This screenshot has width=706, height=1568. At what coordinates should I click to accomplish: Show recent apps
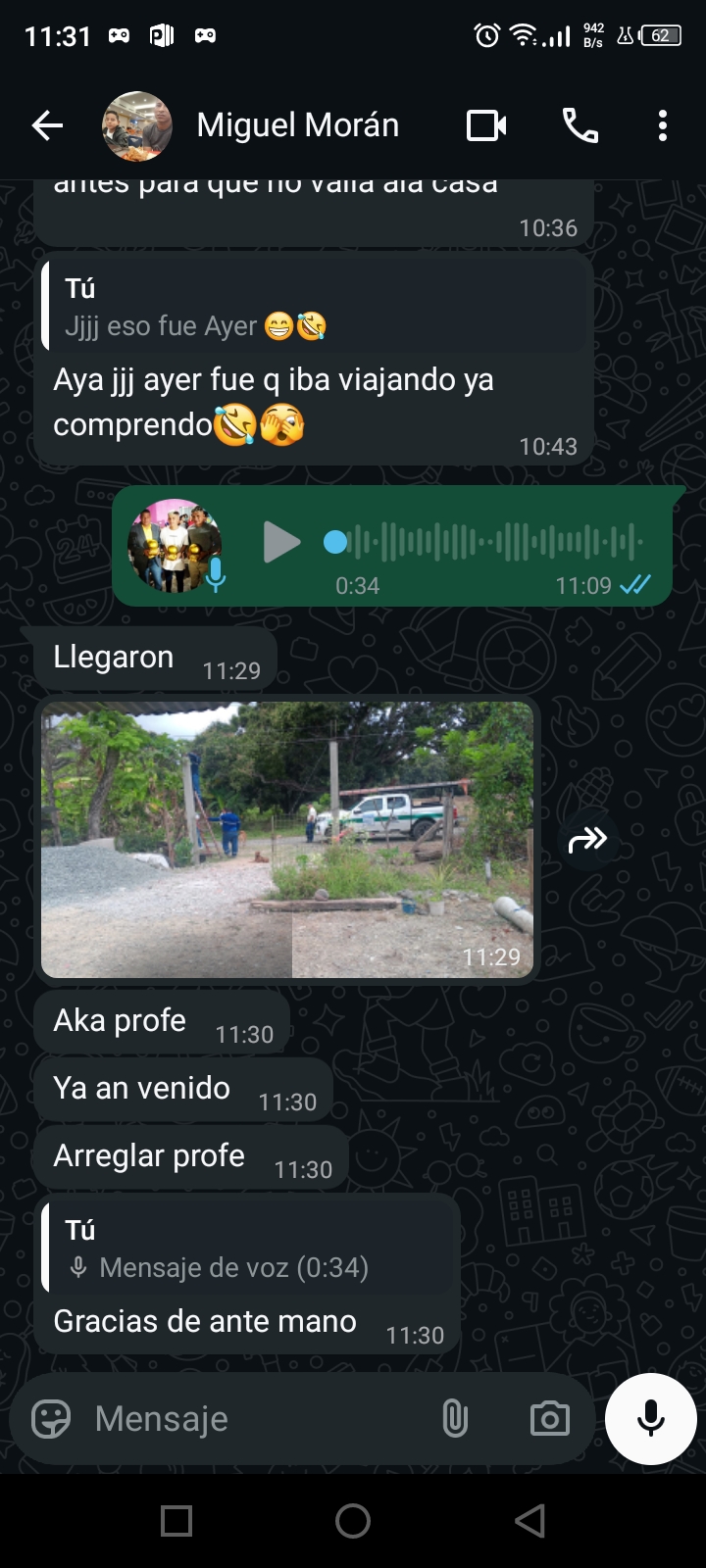pyautogui.click(x=176, y=1521)
